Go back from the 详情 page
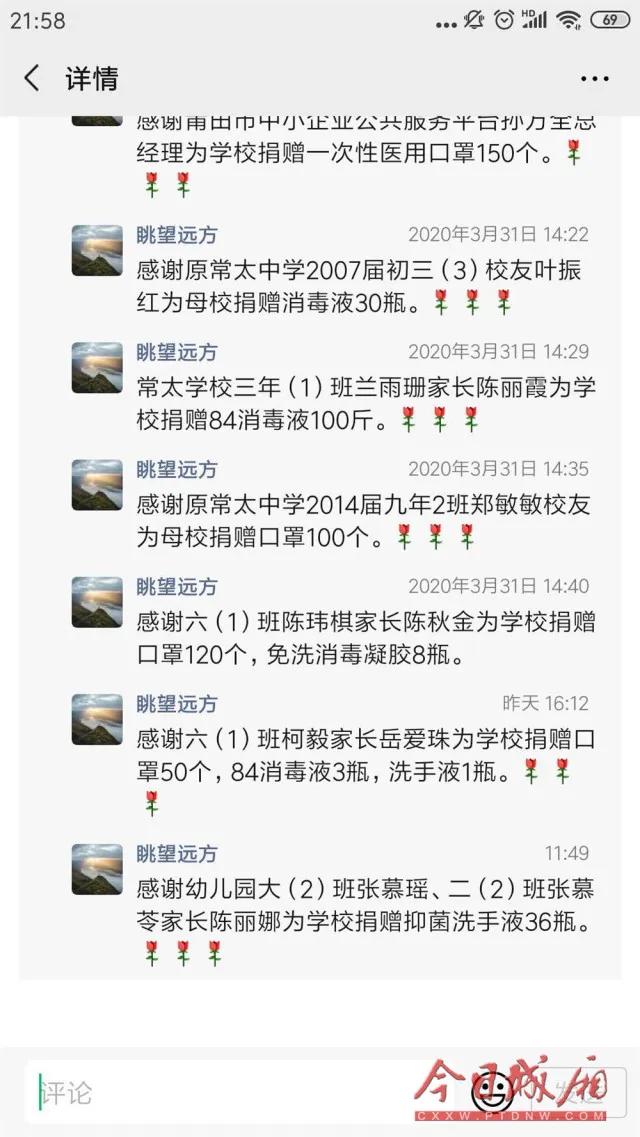The image size is (640, 1137). (x=32, y=78)
